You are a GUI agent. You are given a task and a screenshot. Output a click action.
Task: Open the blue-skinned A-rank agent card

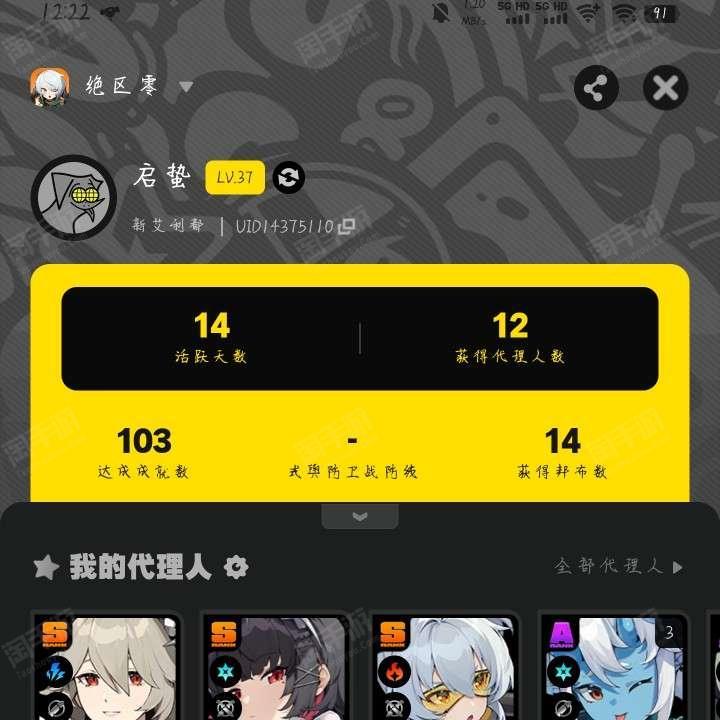615,667
